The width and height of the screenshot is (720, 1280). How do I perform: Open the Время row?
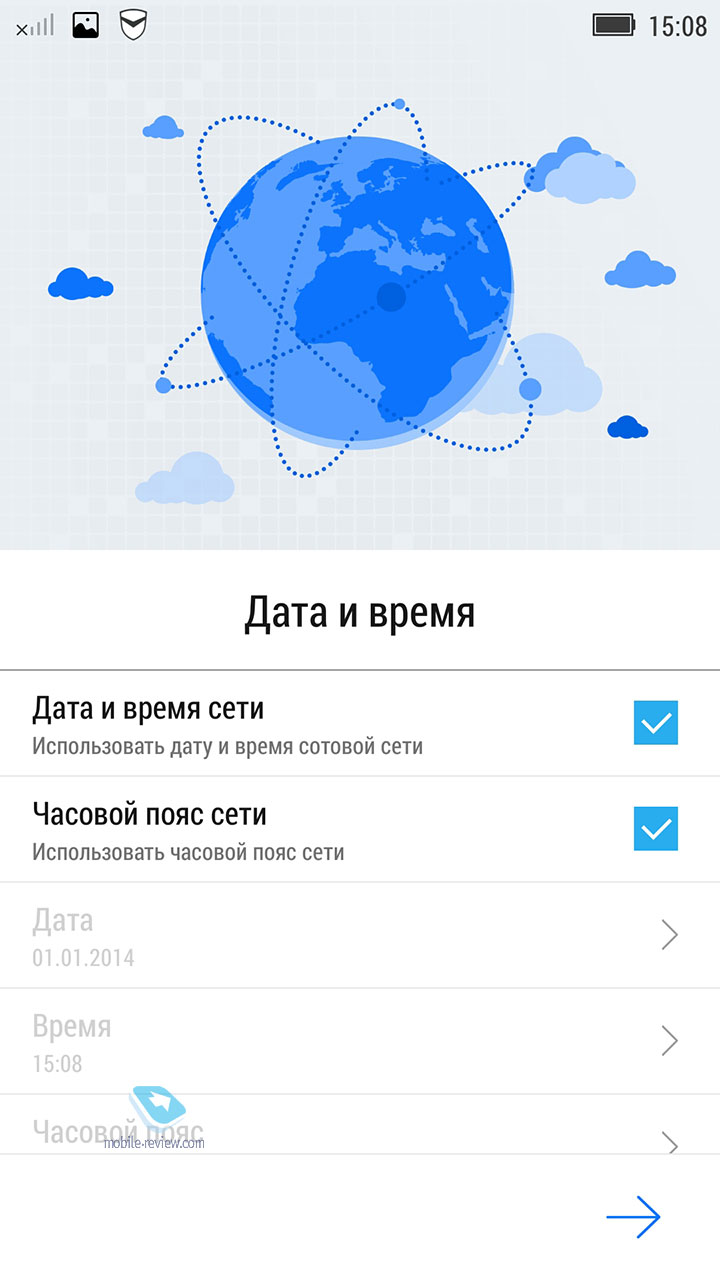click(360, 1042)
